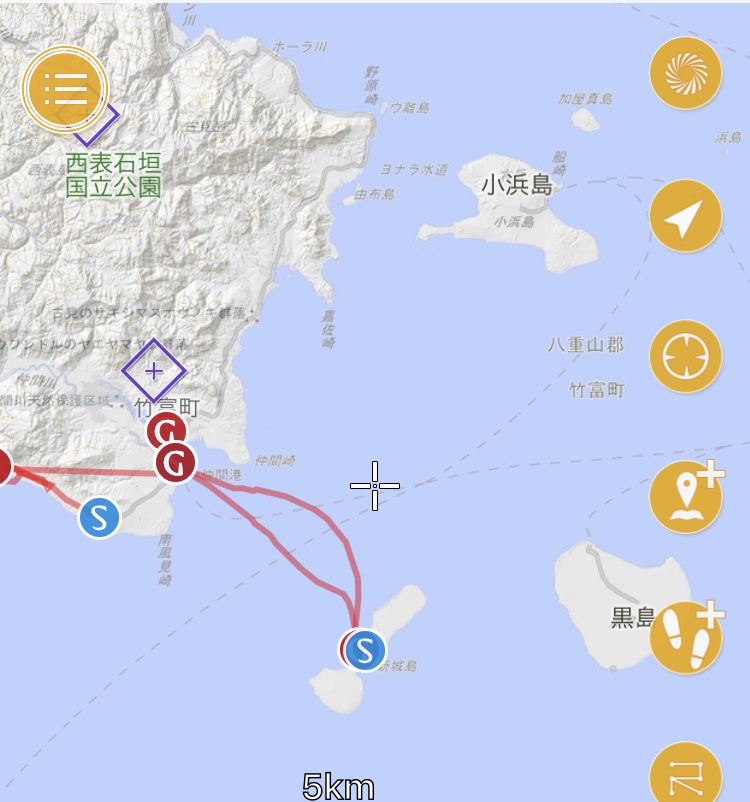Select the goal marker at Nakama port
Viewport: 750px width, 802px height.
click(175, 463)
